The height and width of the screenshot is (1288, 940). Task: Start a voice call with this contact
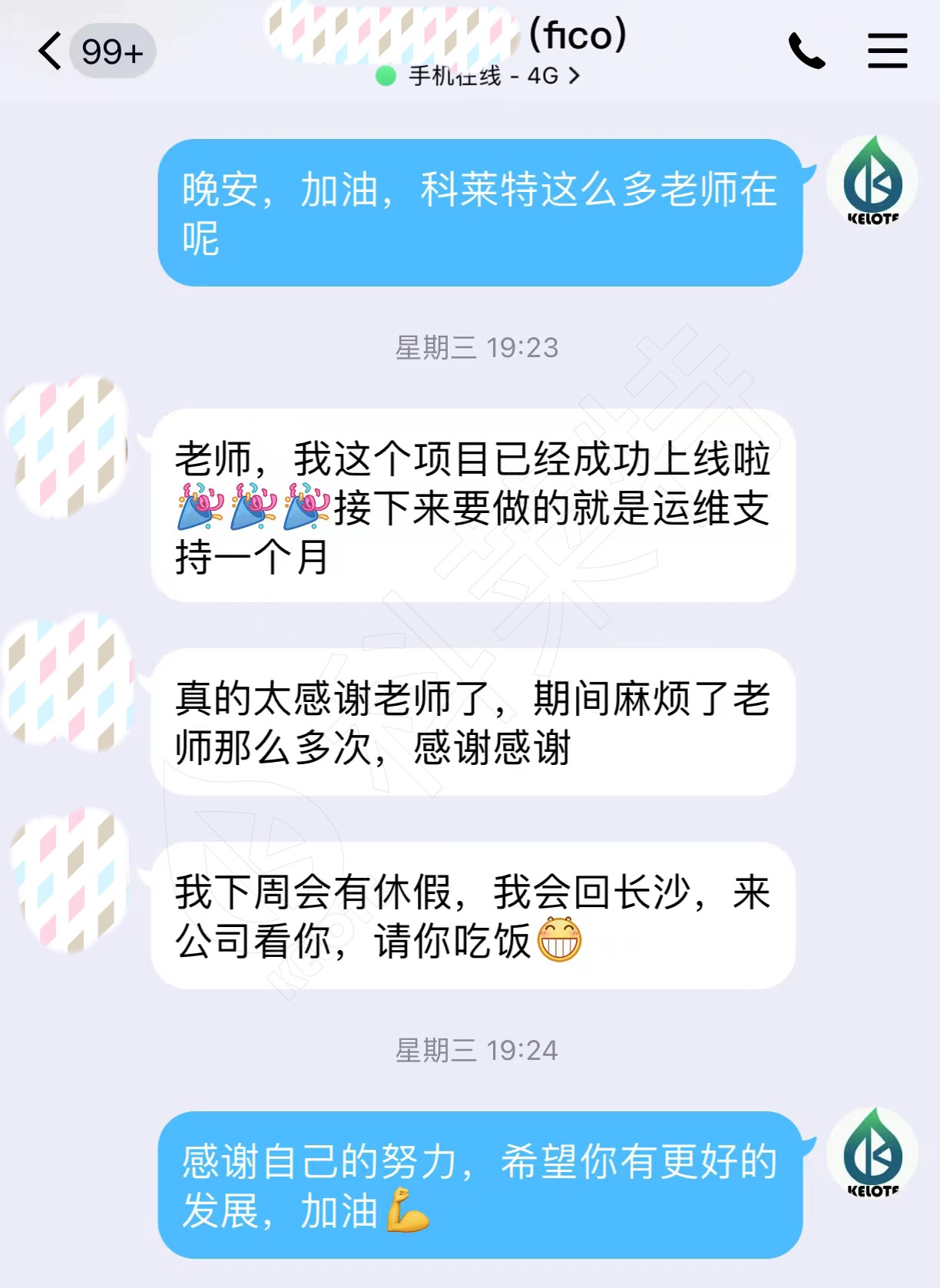[806, 51]
